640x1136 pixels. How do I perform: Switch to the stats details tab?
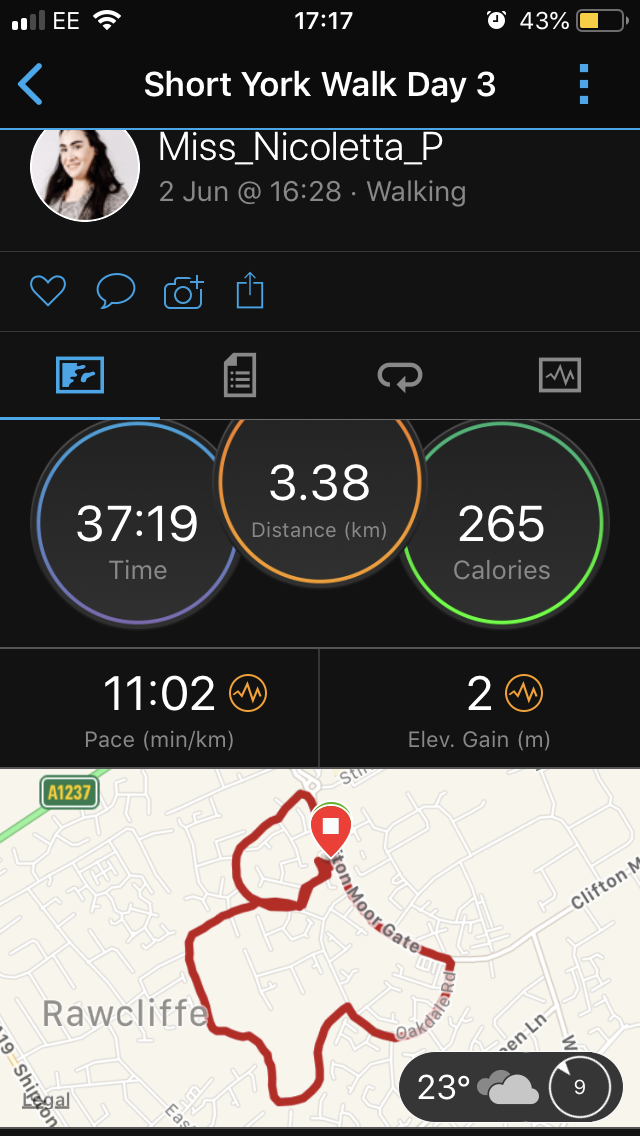pyautogui.click(x=240, y=376)
